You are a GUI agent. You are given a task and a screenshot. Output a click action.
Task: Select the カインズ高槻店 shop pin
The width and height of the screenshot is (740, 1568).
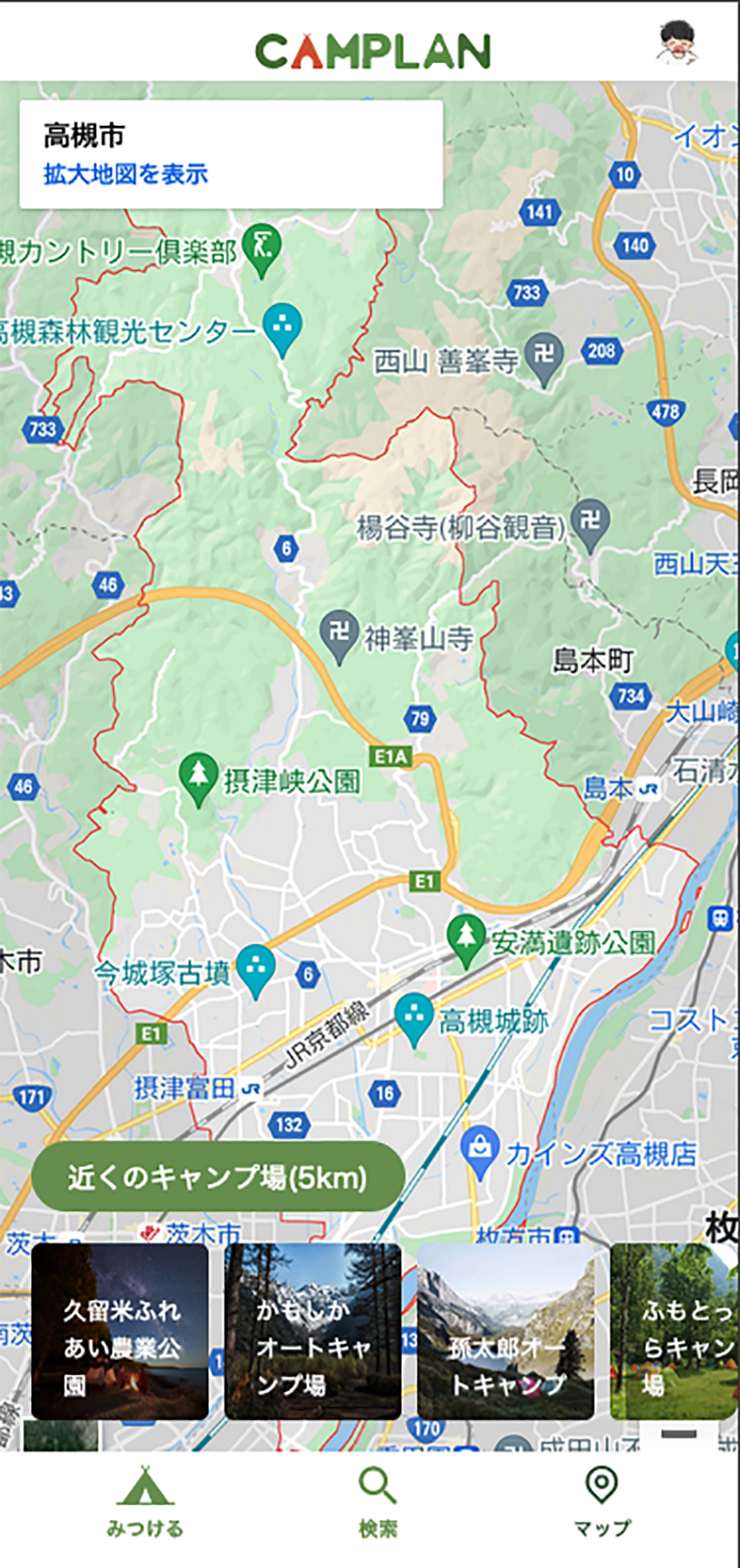click(x=479, y=1151)
